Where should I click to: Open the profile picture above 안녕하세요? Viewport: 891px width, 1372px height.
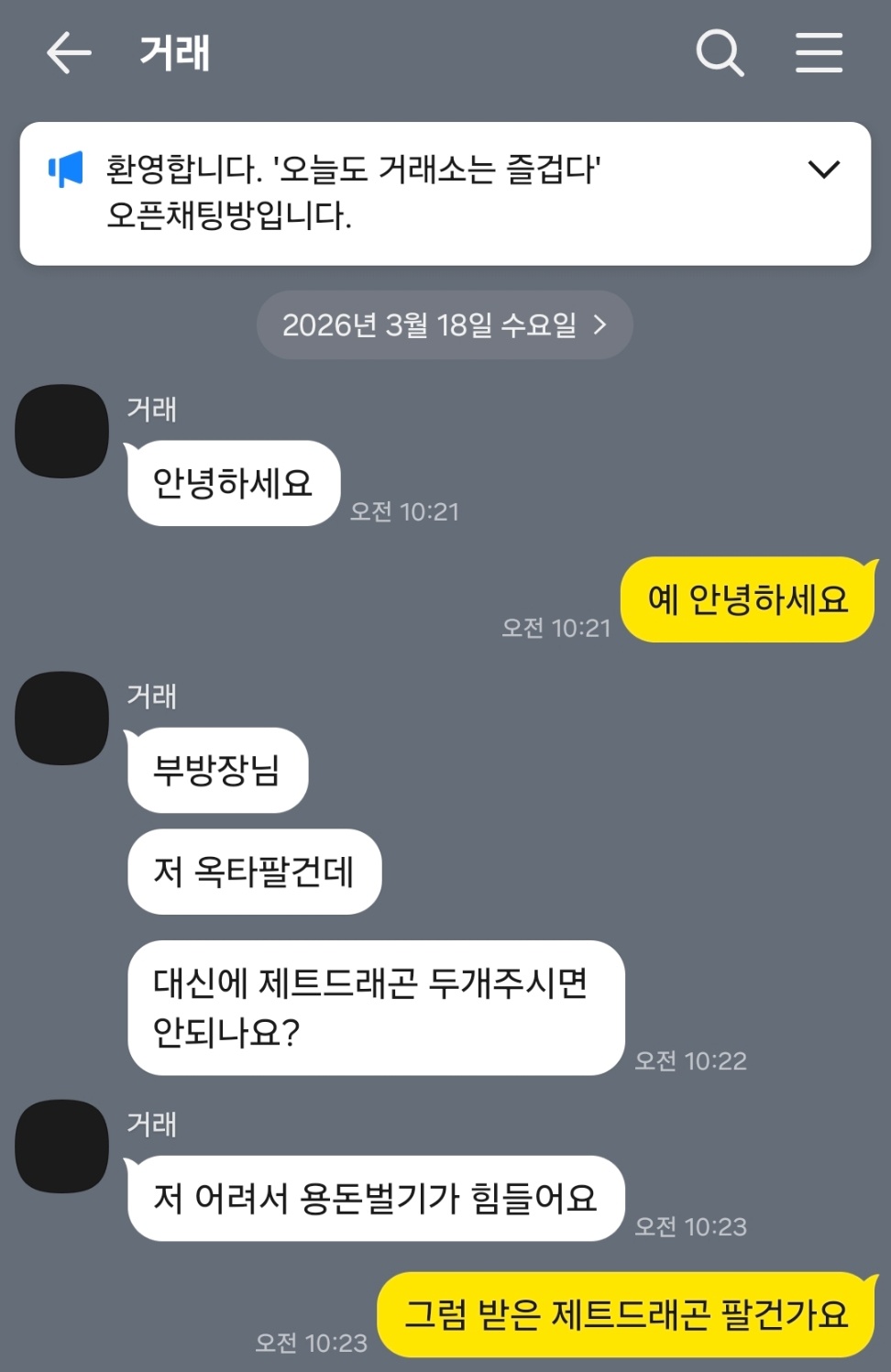(62, 431)
